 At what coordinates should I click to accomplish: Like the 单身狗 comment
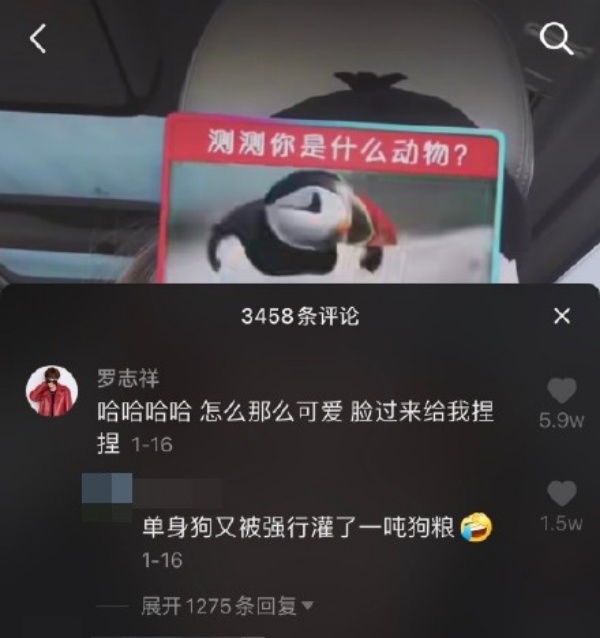[562, 493]
